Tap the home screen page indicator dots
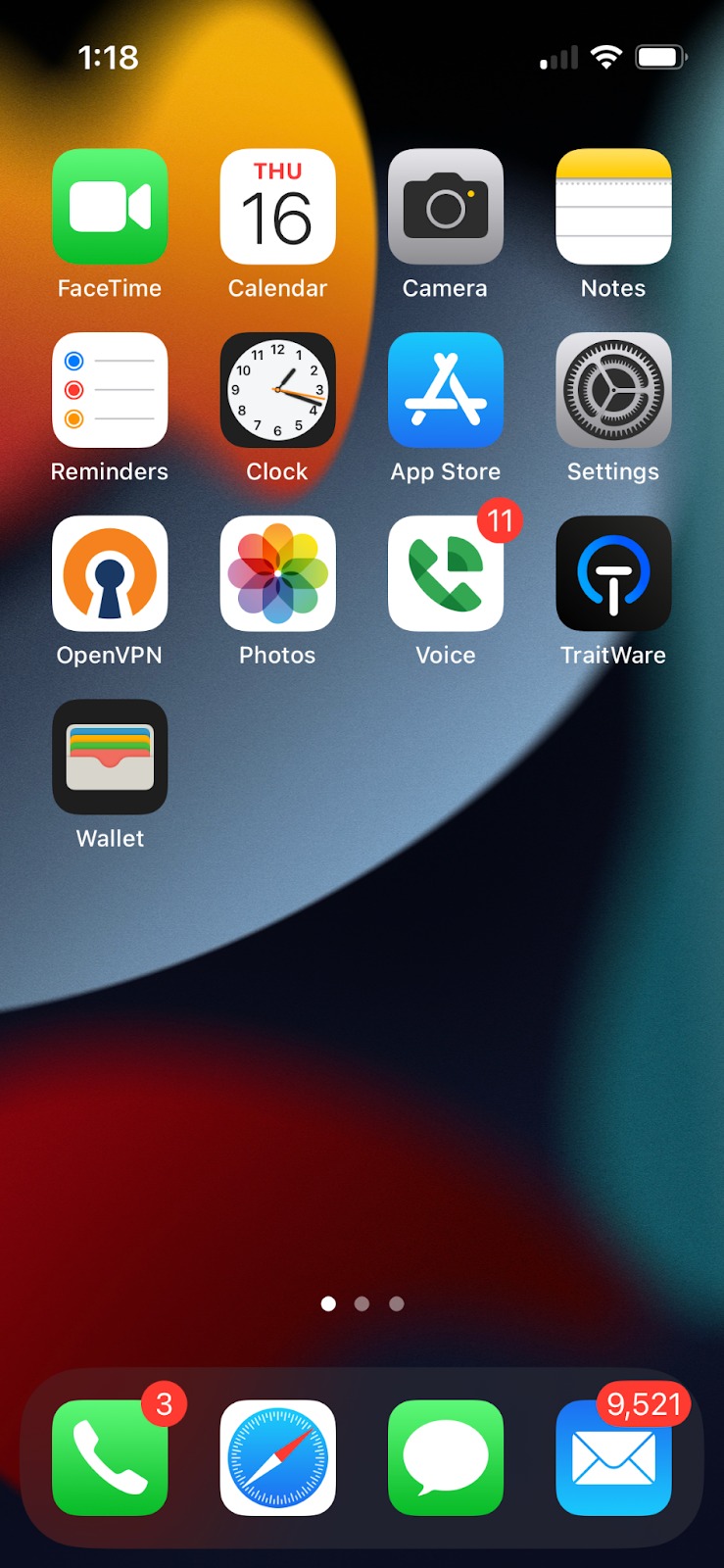724x1568 pixels. [x=362, y=1303]
